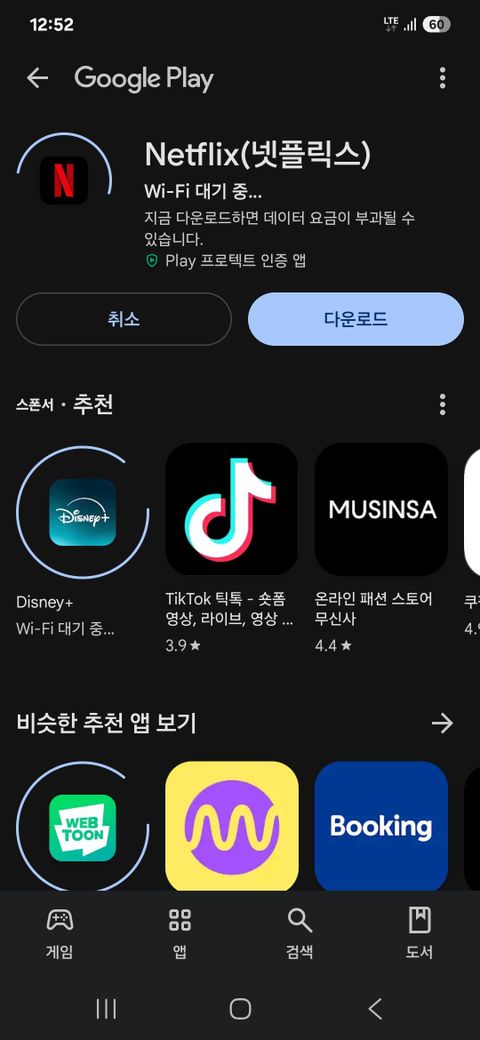Viewport: 480px width, 1040px height.
Task: Open the WEBTOON app tile
Action: point(82,826)
